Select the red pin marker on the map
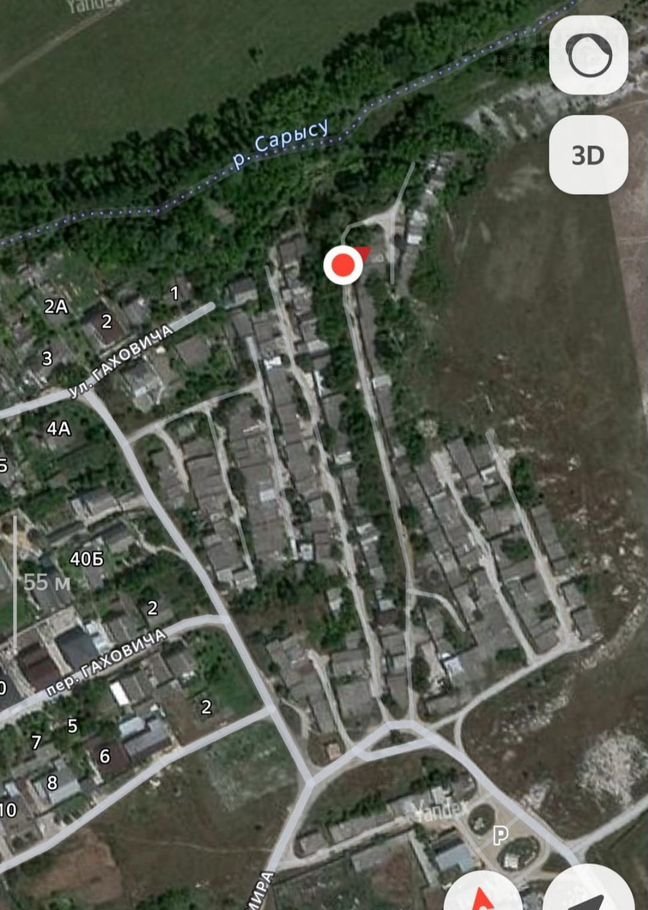Viewport: 648px width, 910px height. [x=344, y=265]
